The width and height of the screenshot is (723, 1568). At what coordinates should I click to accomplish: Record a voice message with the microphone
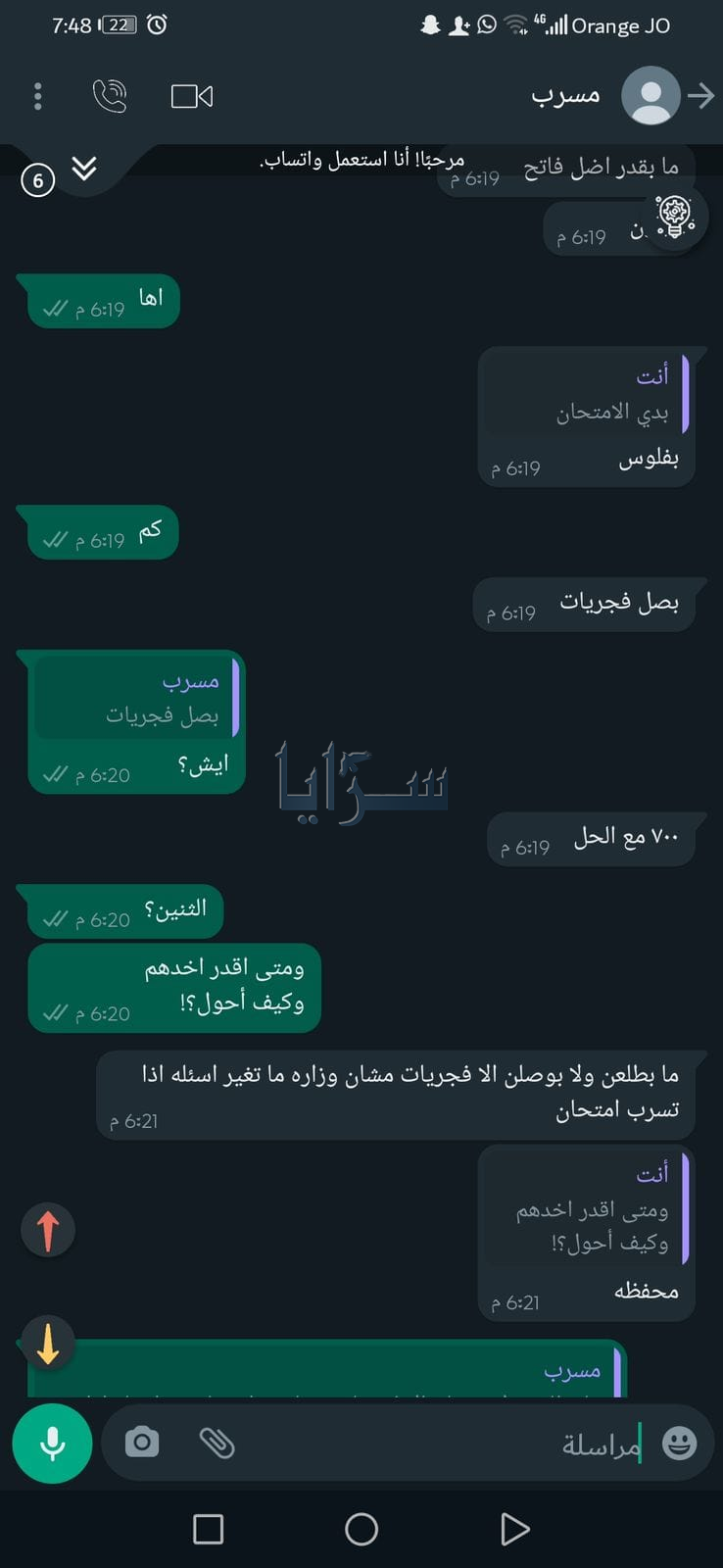click(x=52, y=1444)
